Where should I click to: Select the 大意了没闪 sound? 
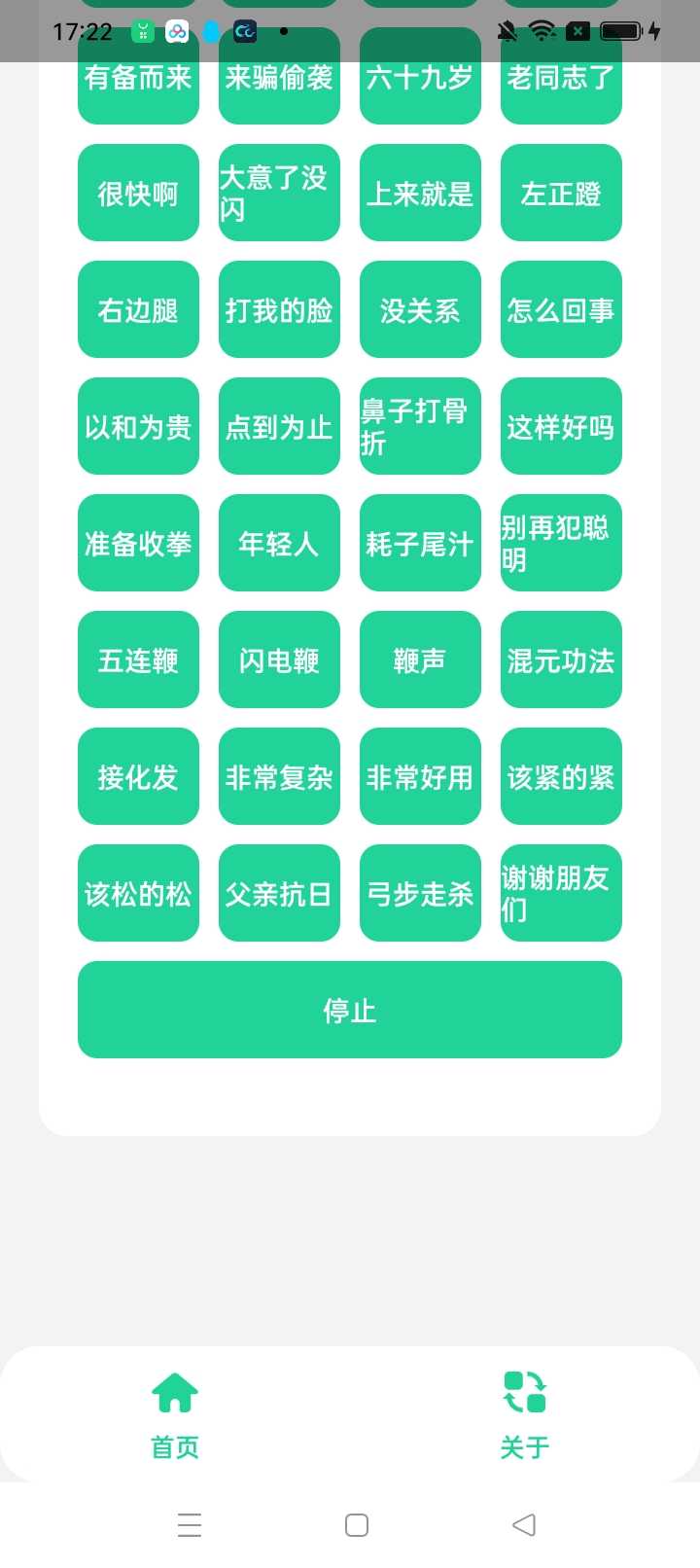[279, 193]
